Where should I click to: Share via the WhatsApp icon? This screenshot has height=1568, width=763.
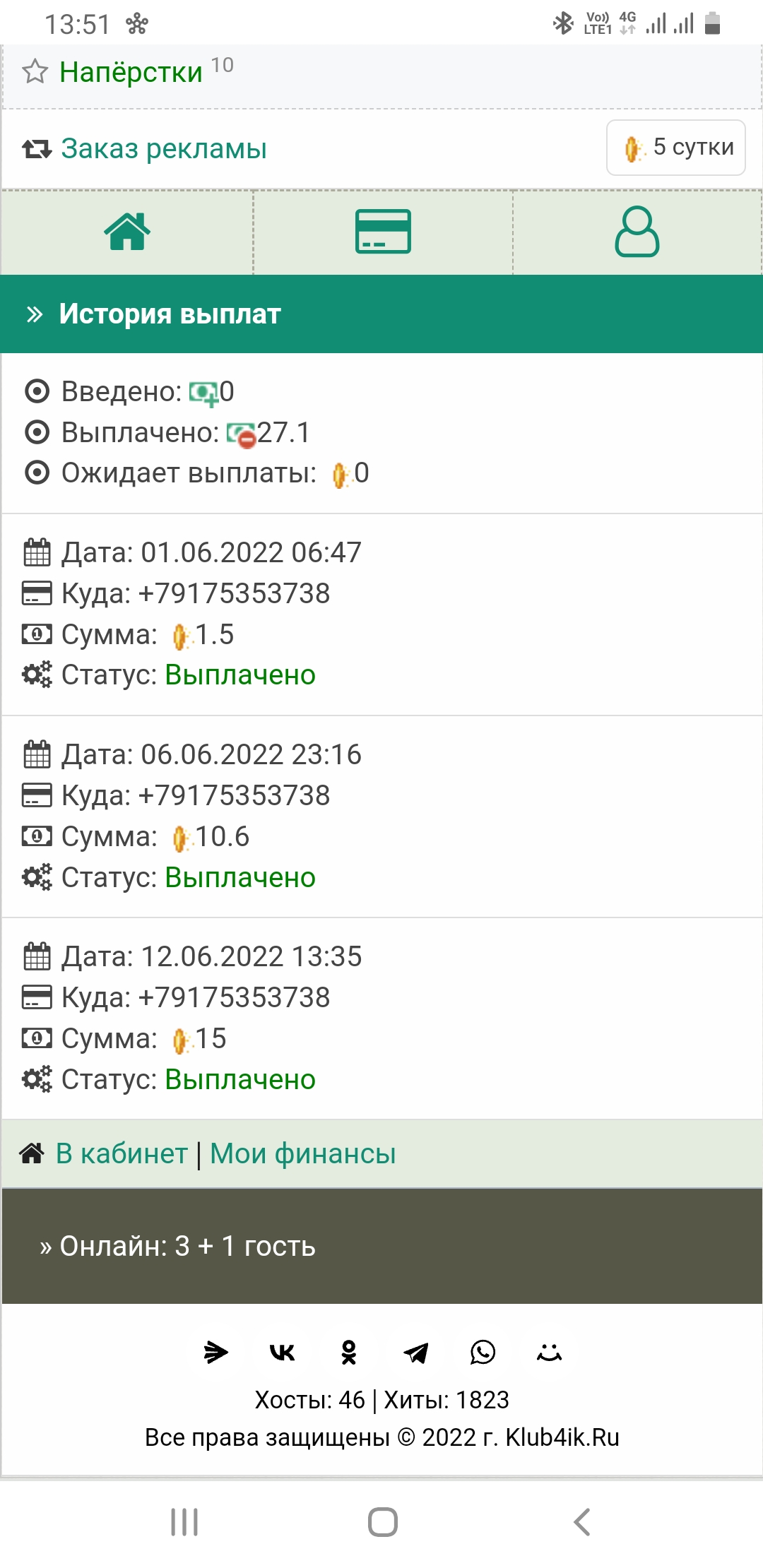click(x=483, y=1353)
